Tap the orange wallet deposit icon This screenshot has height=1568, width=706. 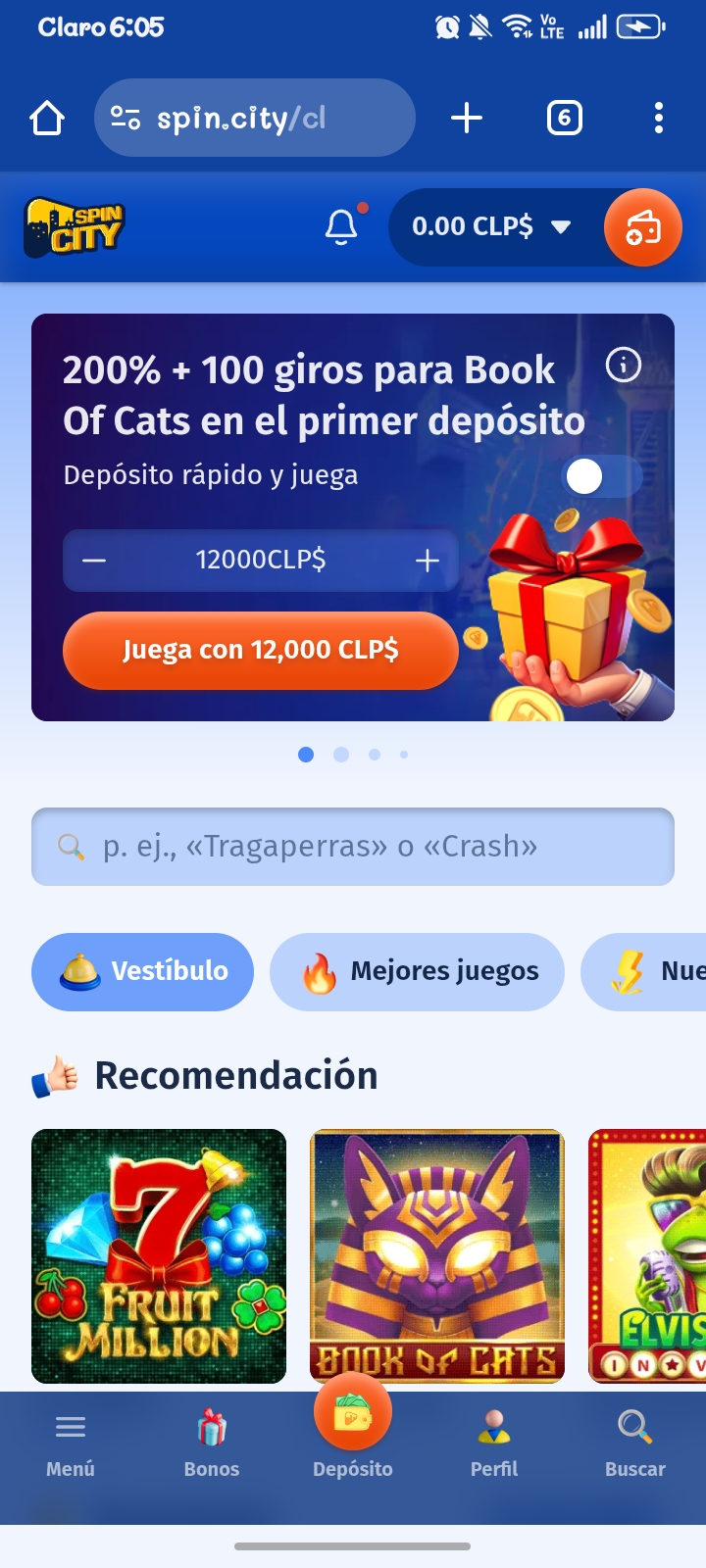point(643,227)
